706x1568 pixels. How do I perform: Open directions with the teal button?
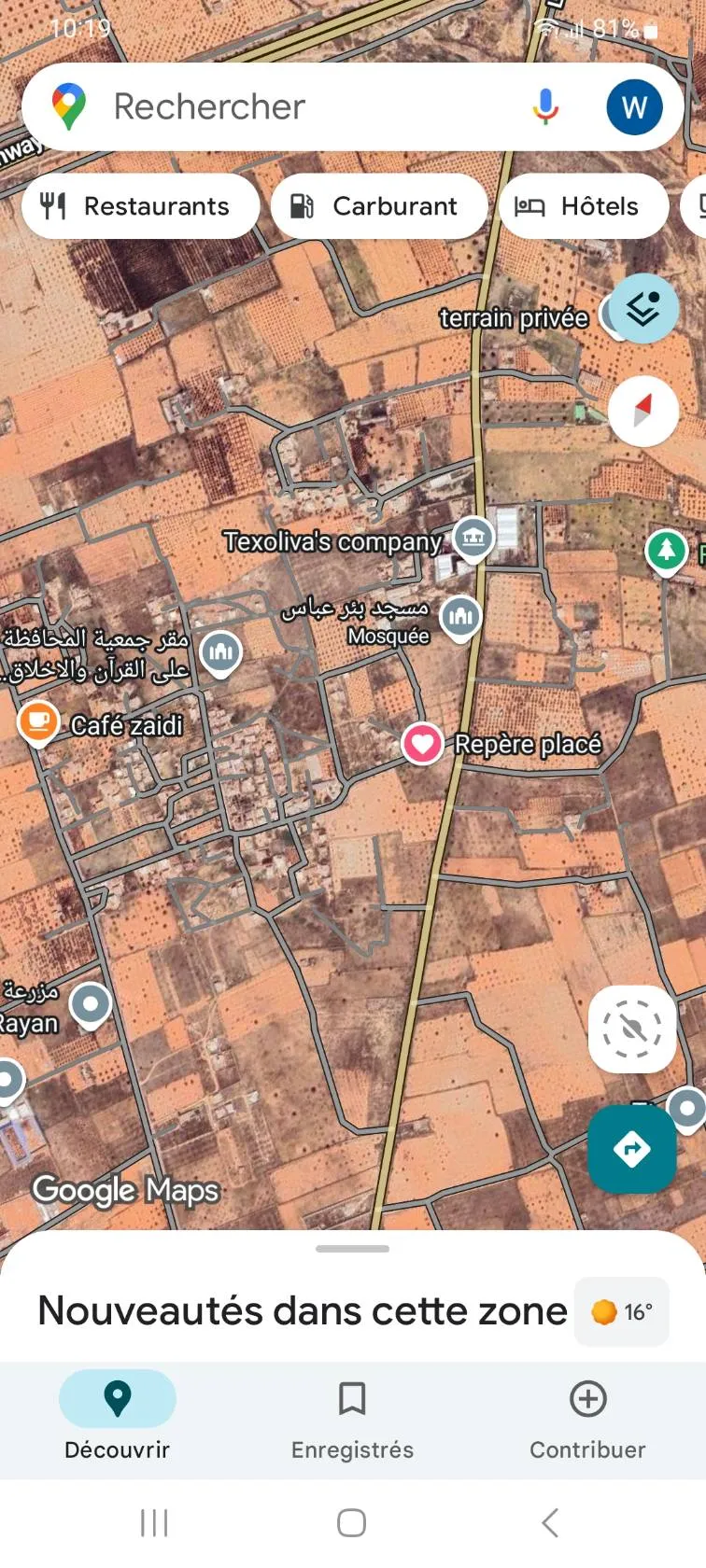632,1148
